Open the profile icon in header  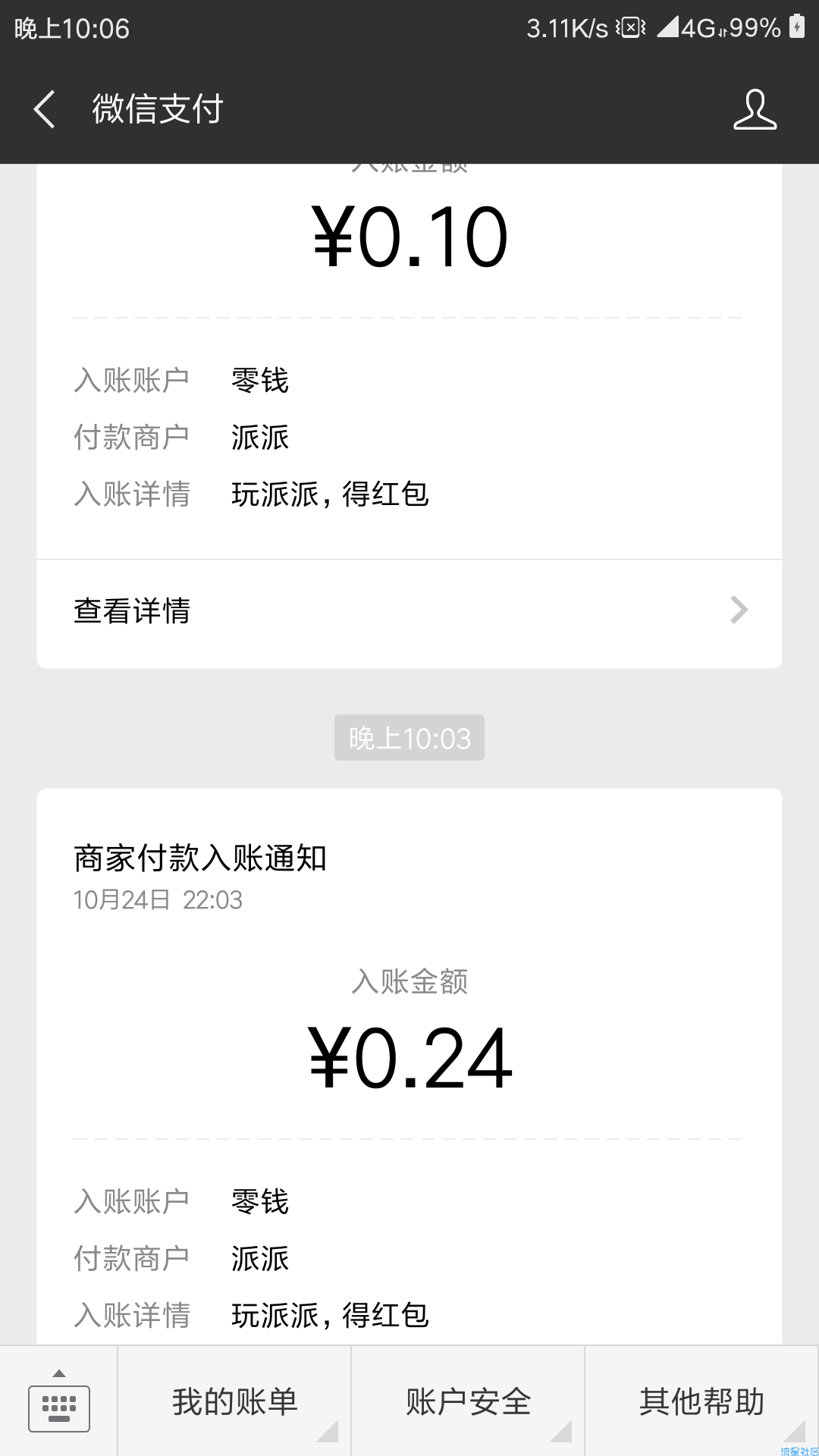point(755,109)
